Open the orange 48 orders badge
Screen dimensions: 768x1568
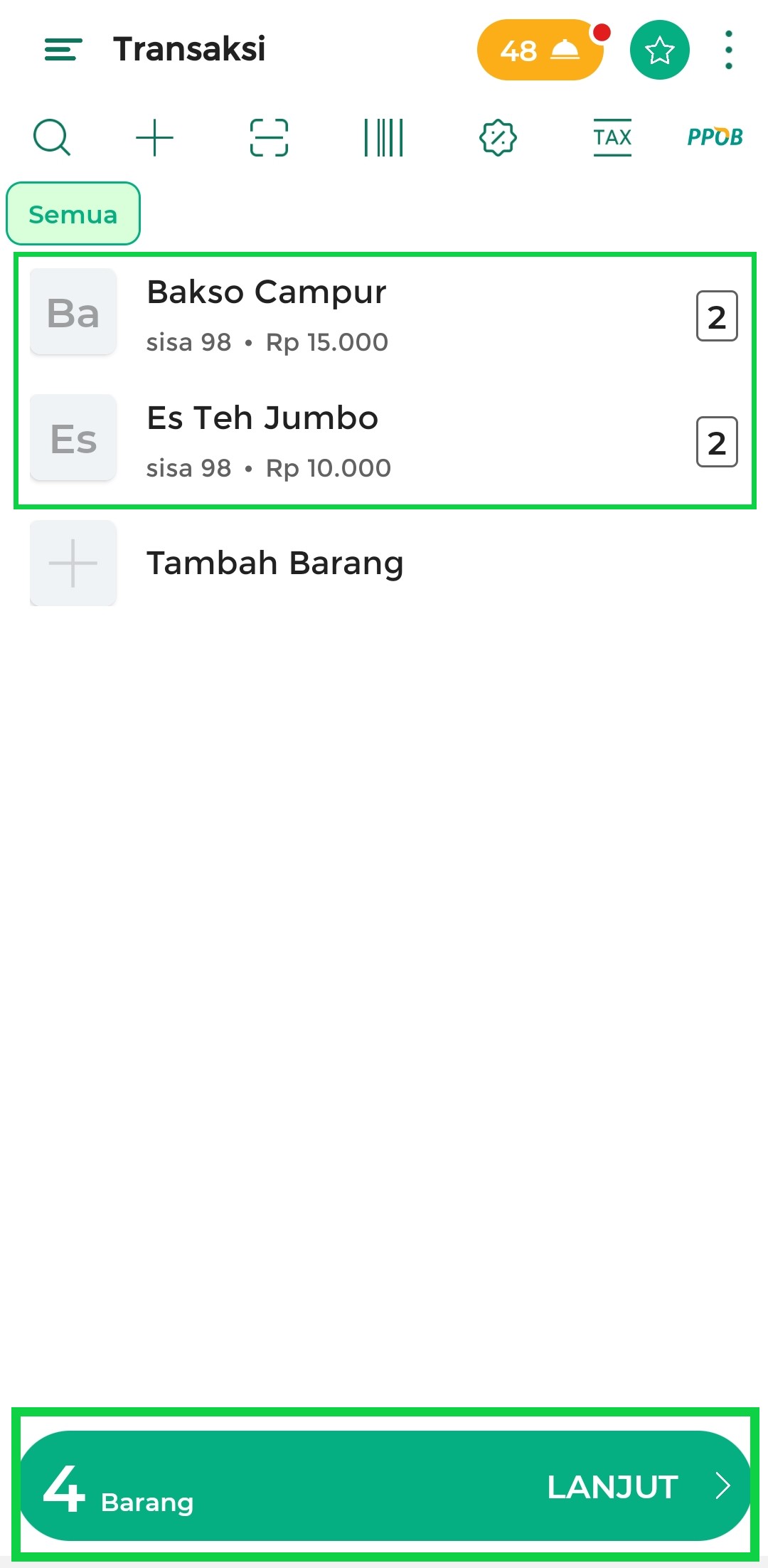pyautogui.click(x=540, y=50)
